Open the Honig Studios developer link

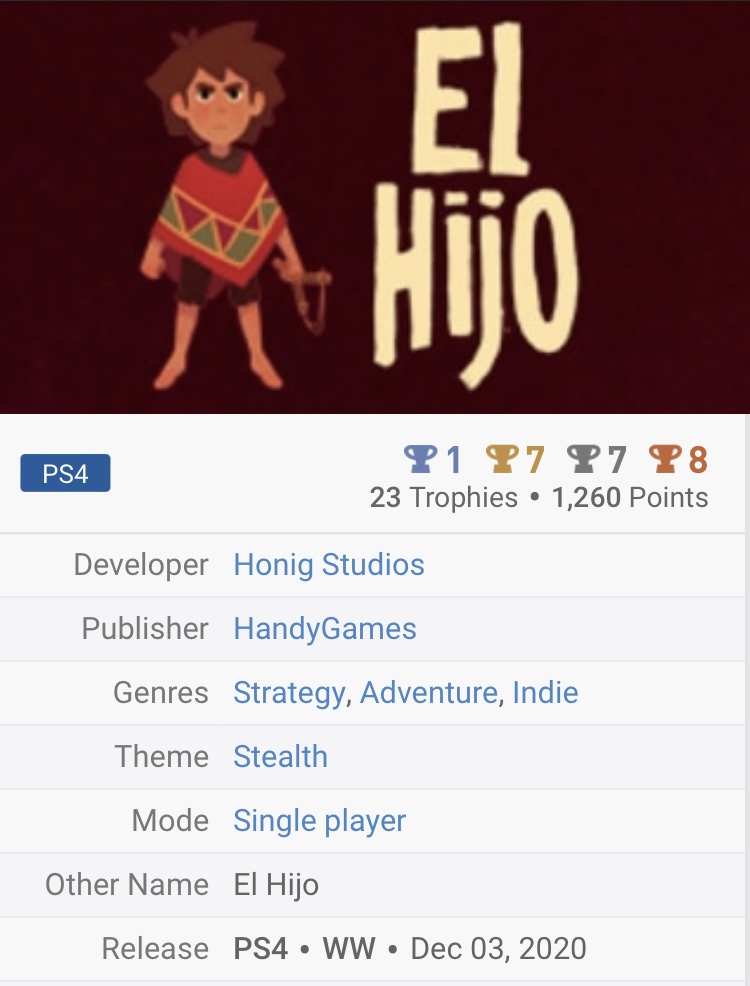point(329,565)
